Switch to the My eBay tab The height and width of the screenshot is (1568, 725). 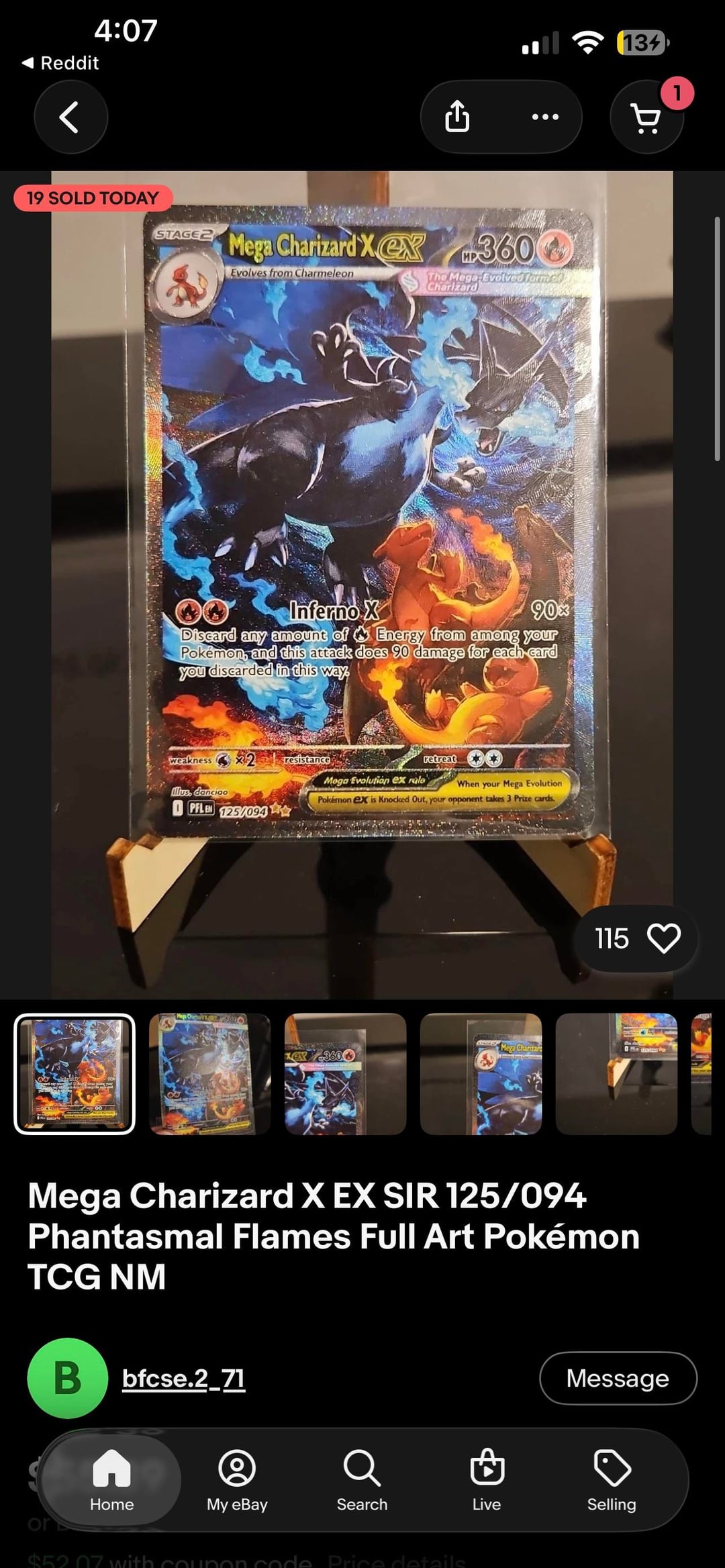[x=237, y=1480]
